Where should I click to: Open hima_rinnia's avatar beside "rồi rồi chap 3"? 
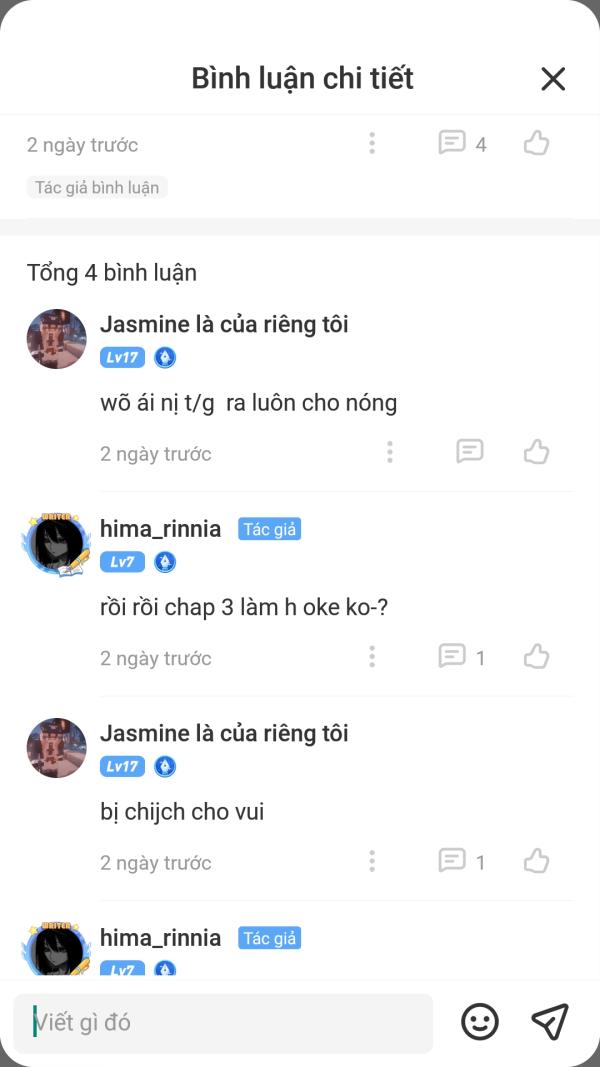coord(57,544)
